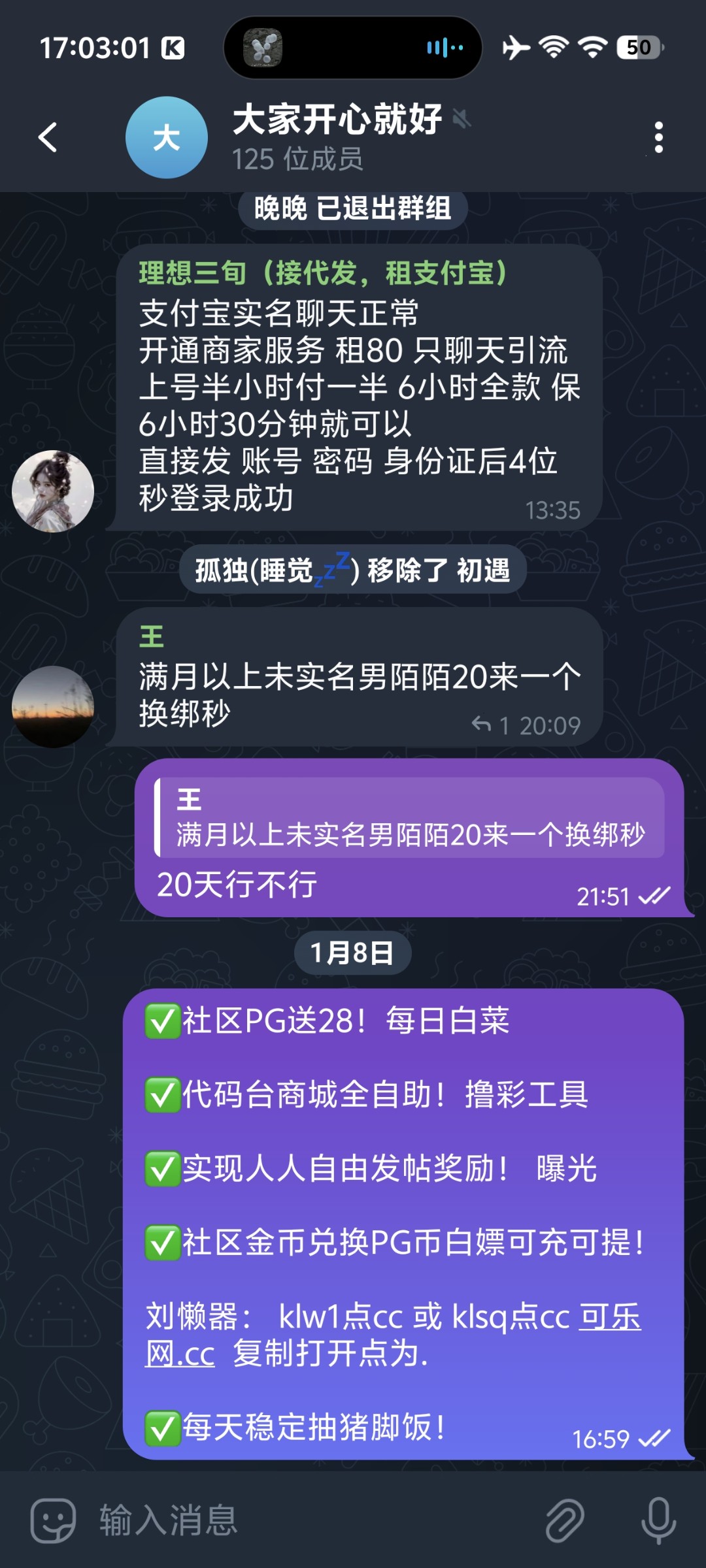Tap the reply count on 王's message
This screenshot has width=706, height=1568.
489,725
